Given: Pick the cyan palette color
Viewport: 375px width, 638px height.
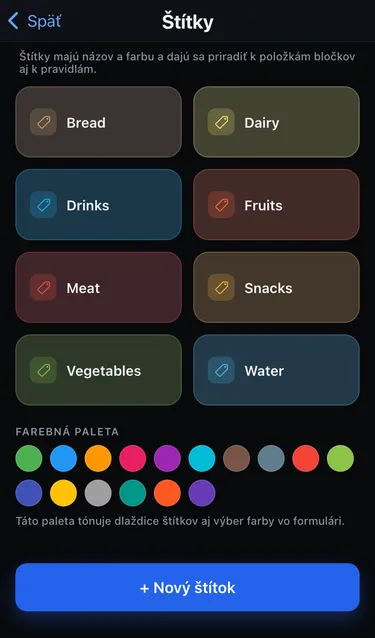Looking at the screenshot, I should 202,459.
